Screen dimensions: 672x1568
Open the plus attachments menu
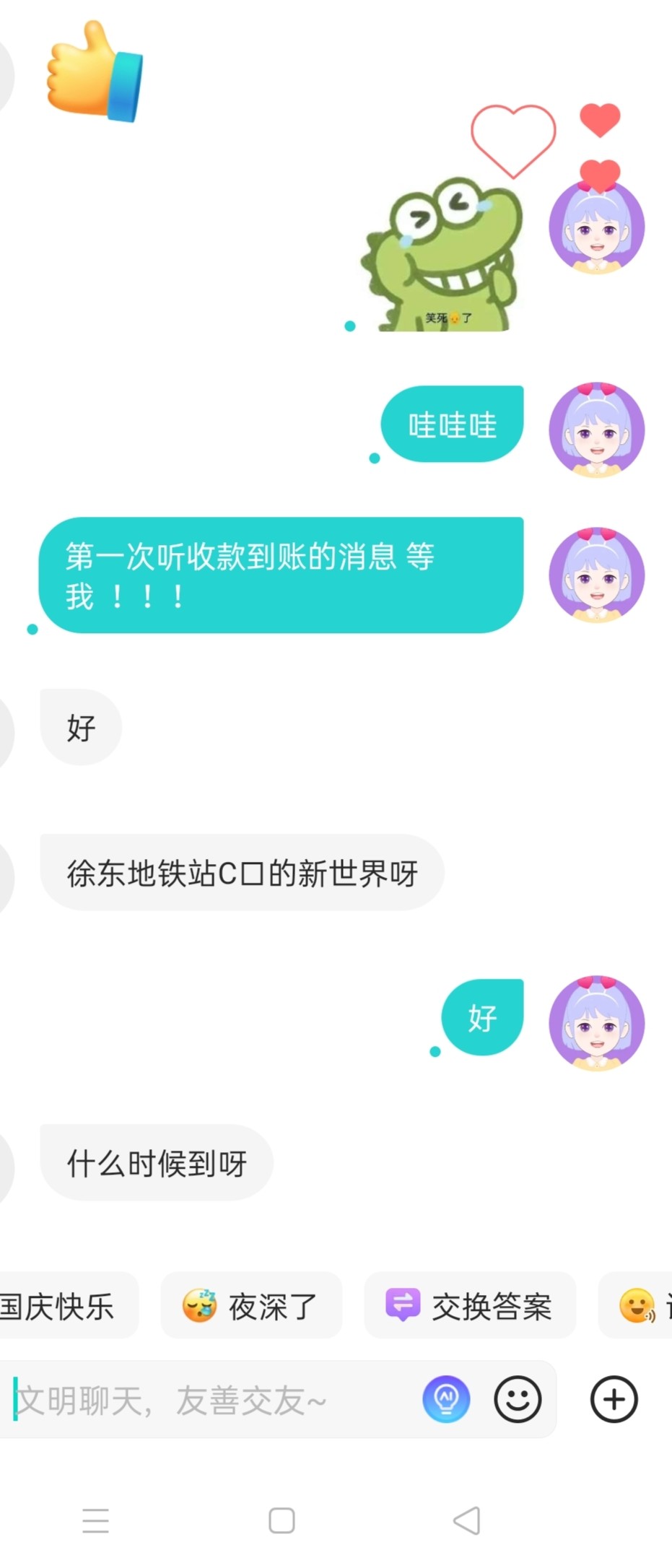coord(614,1399)
